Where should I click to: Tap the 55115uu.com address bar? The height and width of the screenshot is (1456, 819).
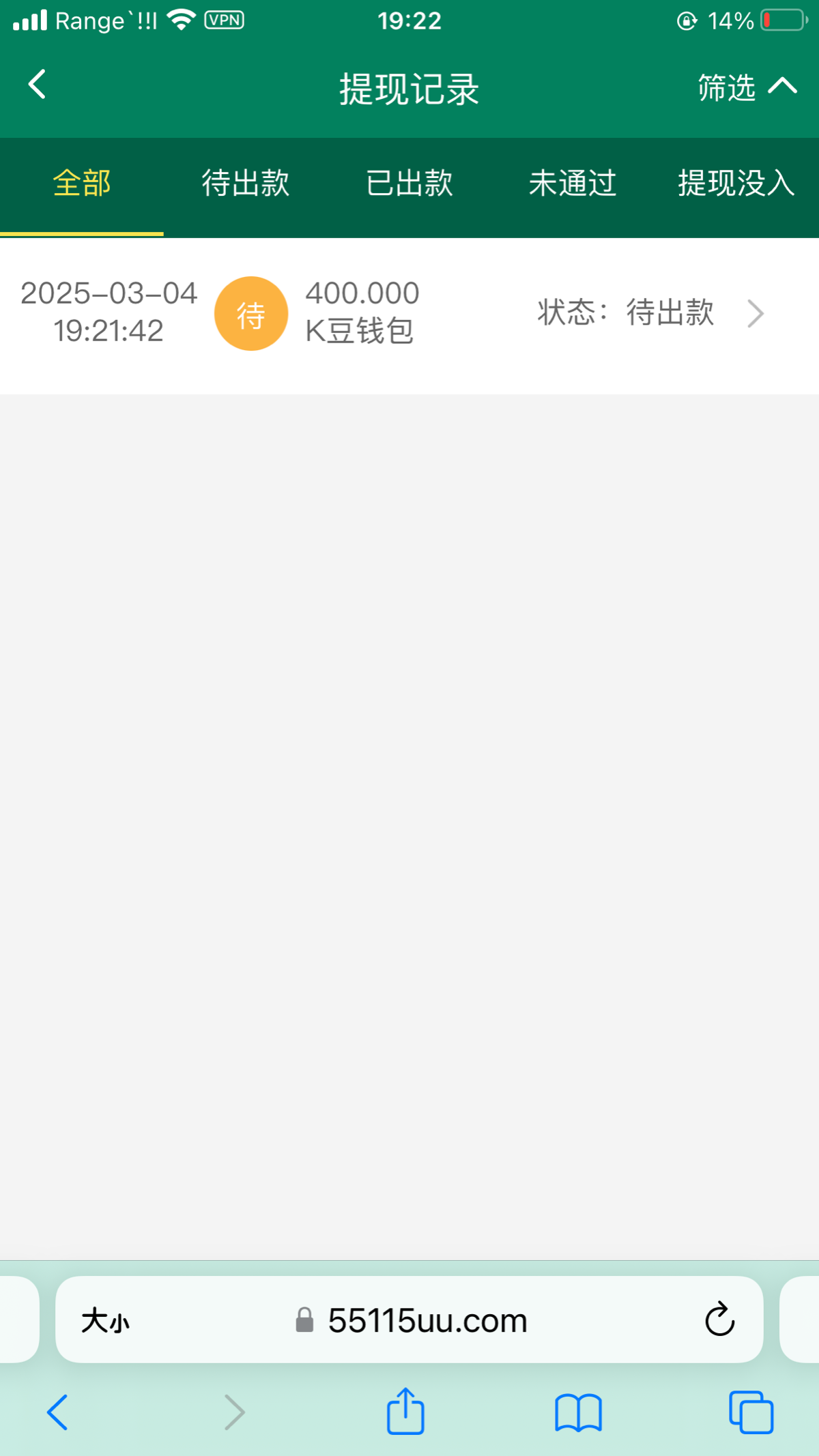[409, 1320]
